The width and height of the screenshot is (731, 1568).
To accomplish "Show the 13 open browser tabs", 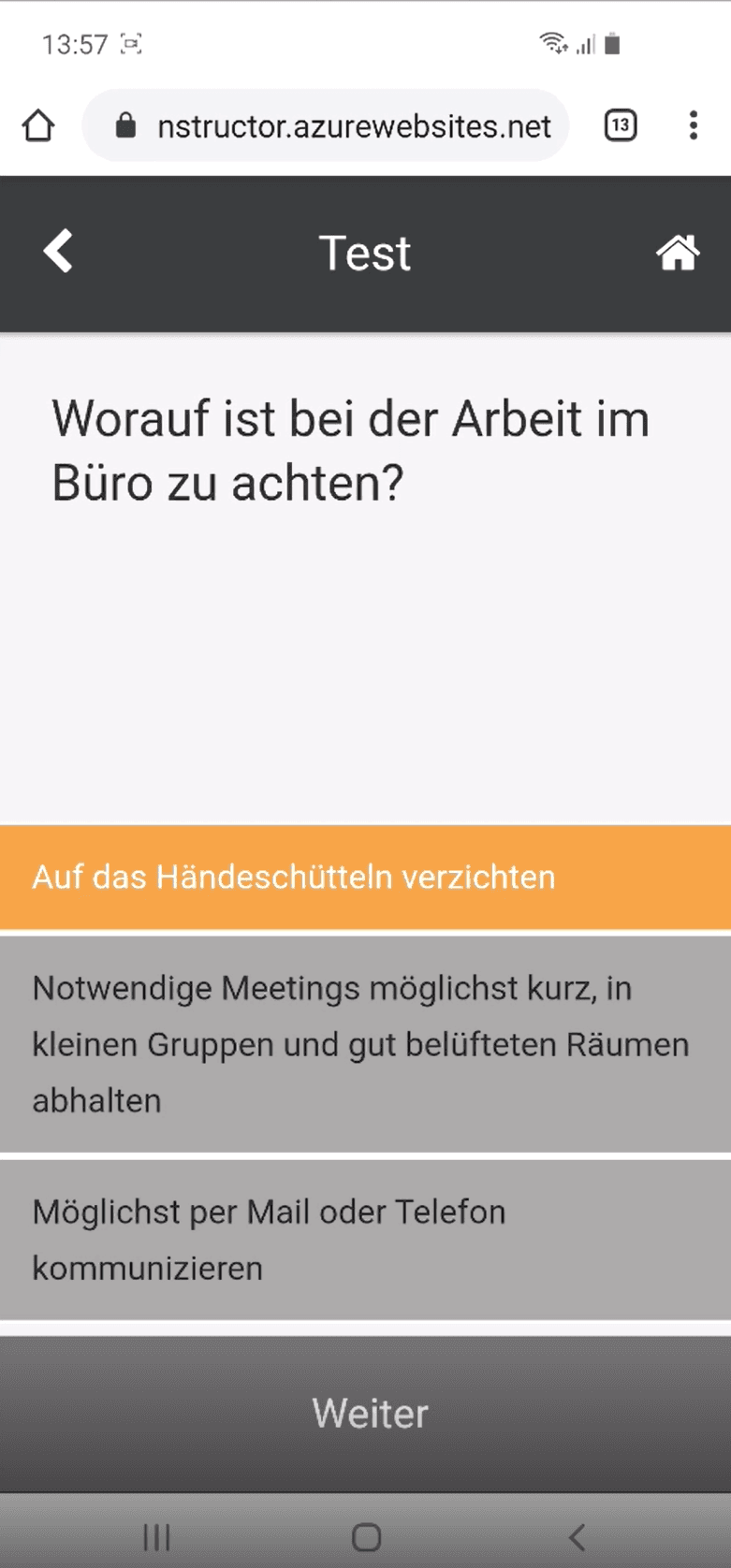I will point(621,125).
